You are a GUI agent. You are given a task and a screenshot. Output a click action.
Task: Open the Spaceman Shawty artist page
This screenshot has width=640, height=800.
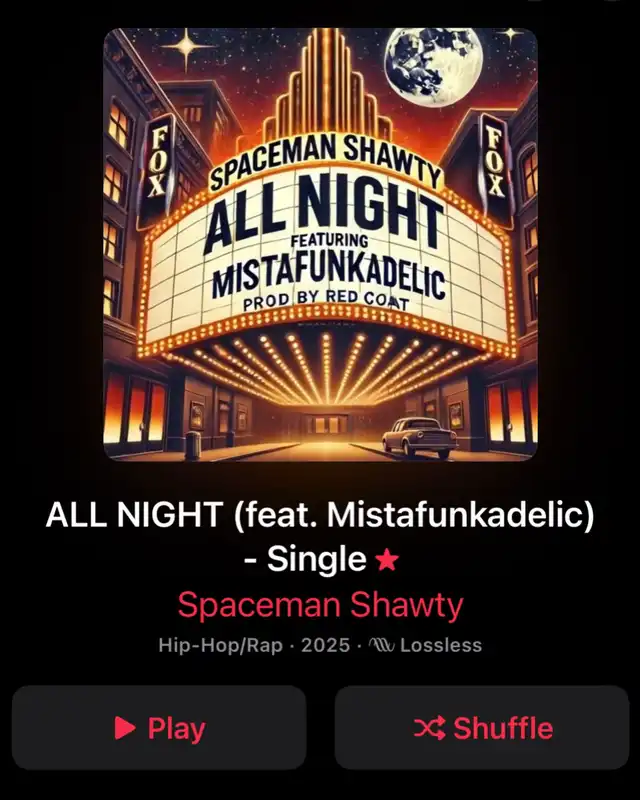click(x=320, y=605)
